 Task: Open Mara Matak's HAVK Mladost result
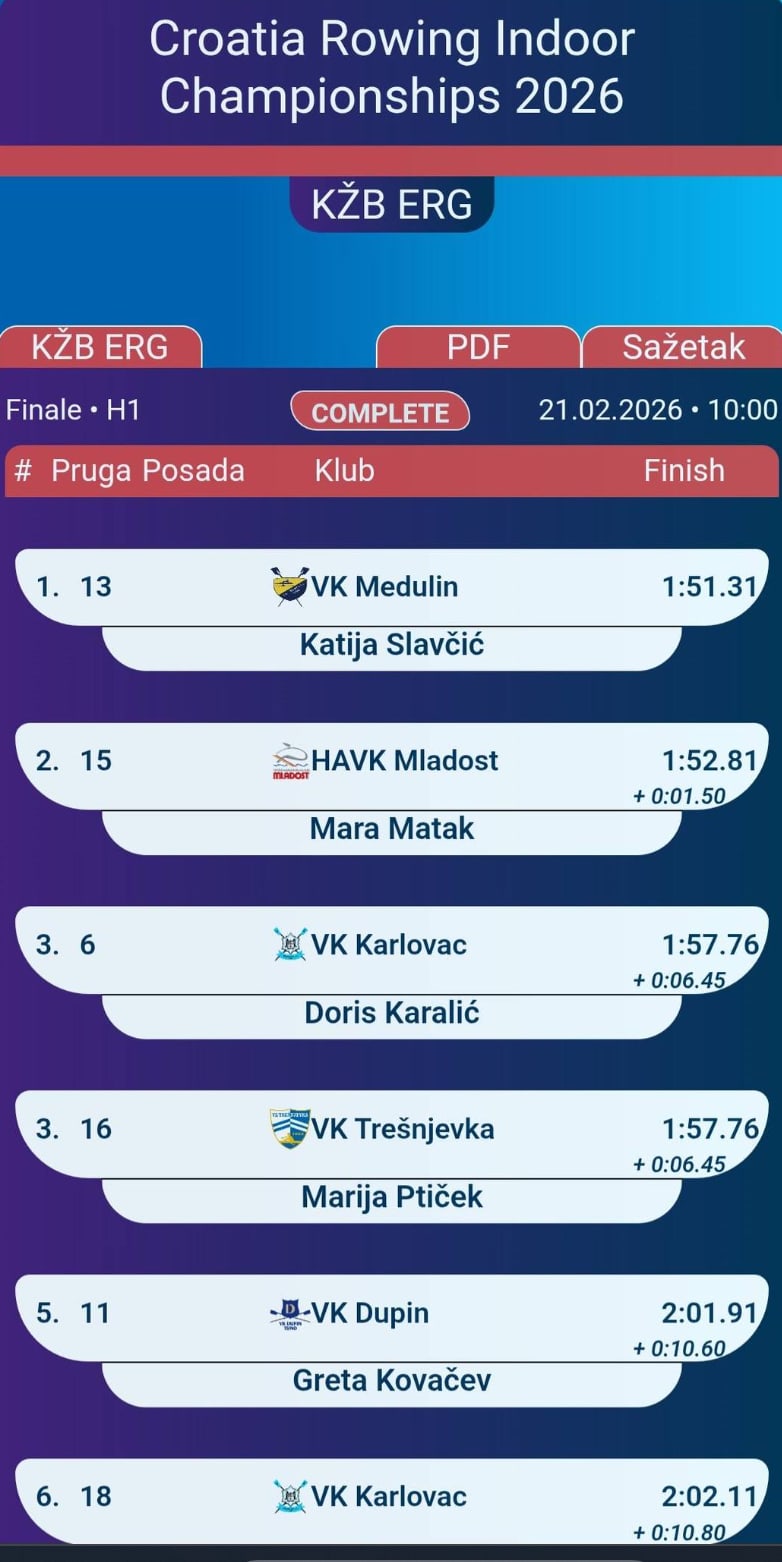[x=392, y=762]
